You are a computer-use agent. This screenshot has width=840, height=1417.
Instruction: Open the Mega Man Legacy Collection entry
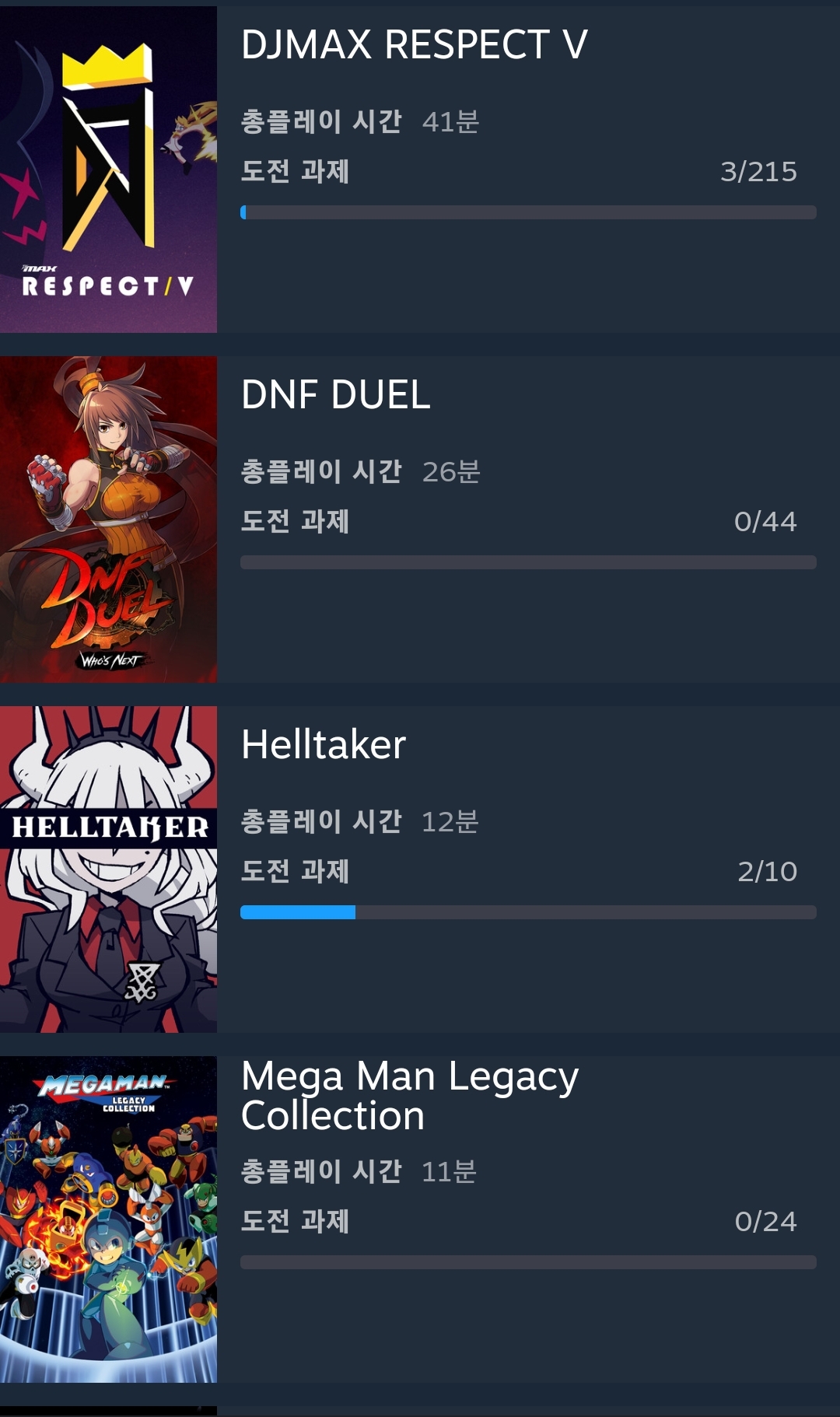tap(420, 1219)
